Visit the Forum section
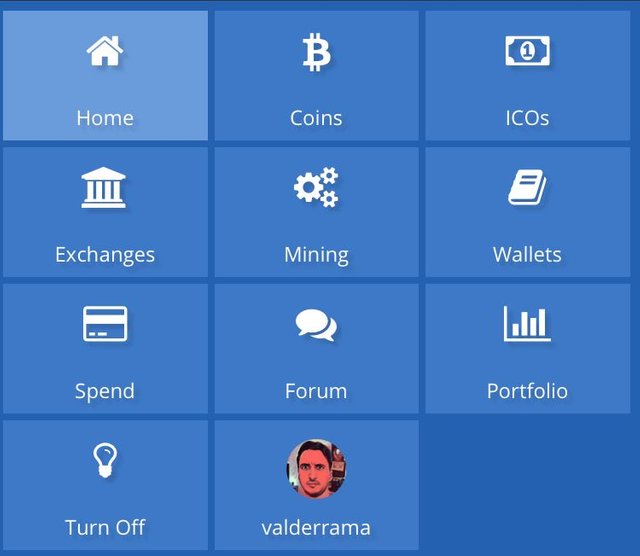This screenshot has height=556, width=640. click(316, 348)
